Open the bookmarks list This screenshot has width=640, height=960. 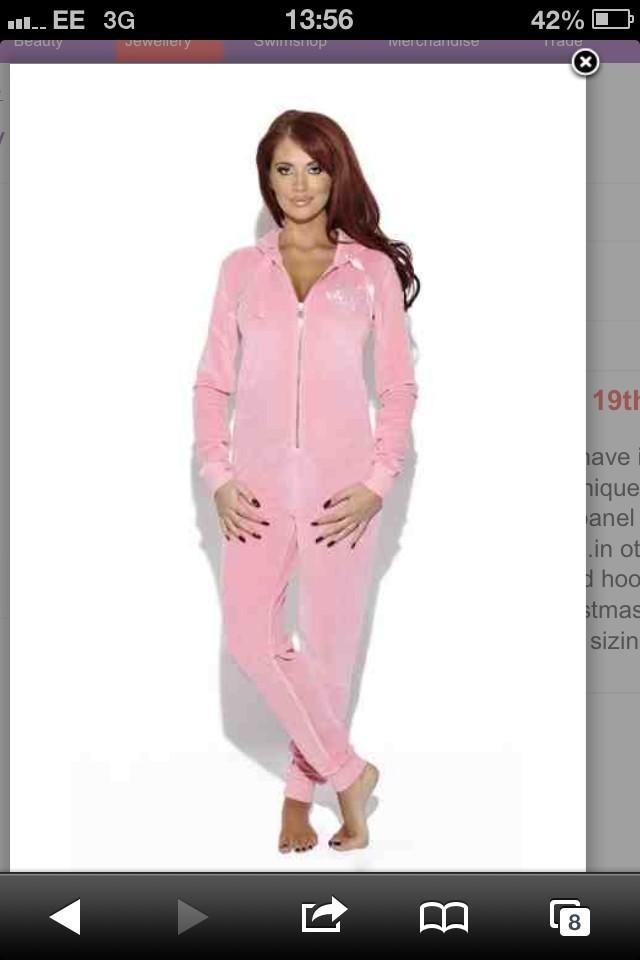(x=443, y=916)
